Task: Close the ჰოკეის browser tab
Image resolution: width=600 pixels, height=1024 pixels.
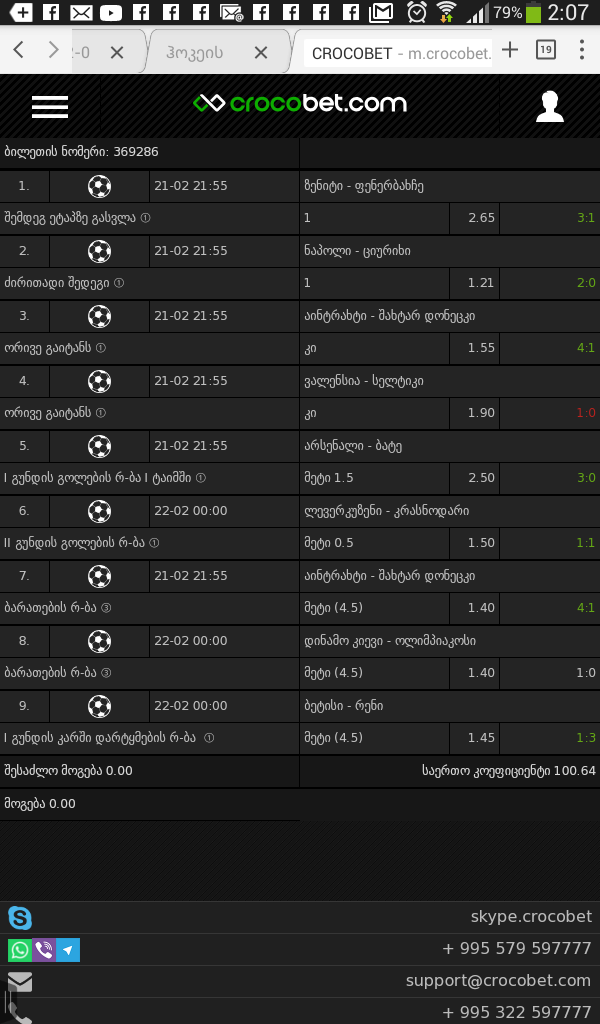Action: (x=261, y=53)
